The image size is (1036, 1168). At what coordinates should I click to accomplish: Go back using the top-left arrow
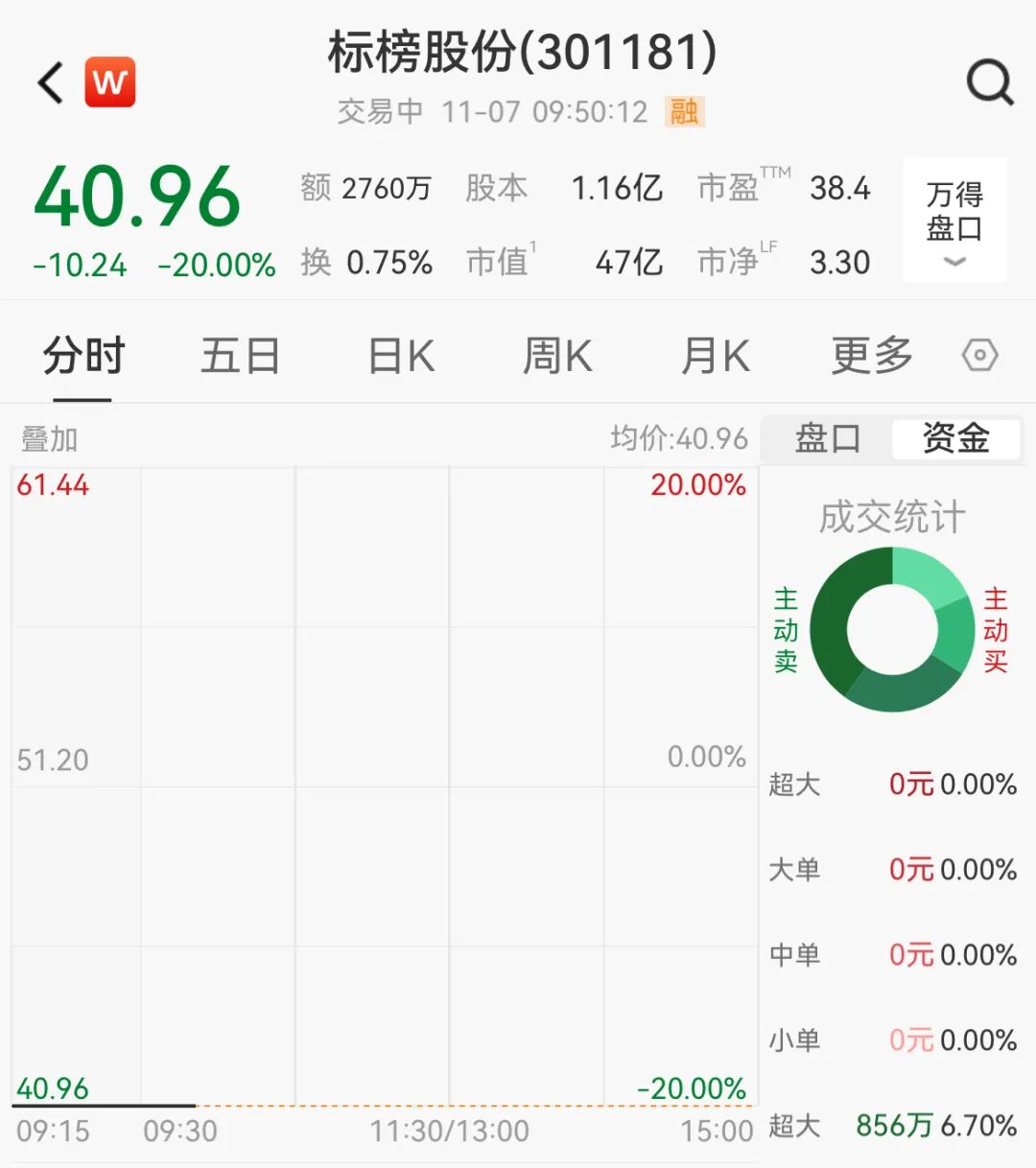tap(50, 82)
